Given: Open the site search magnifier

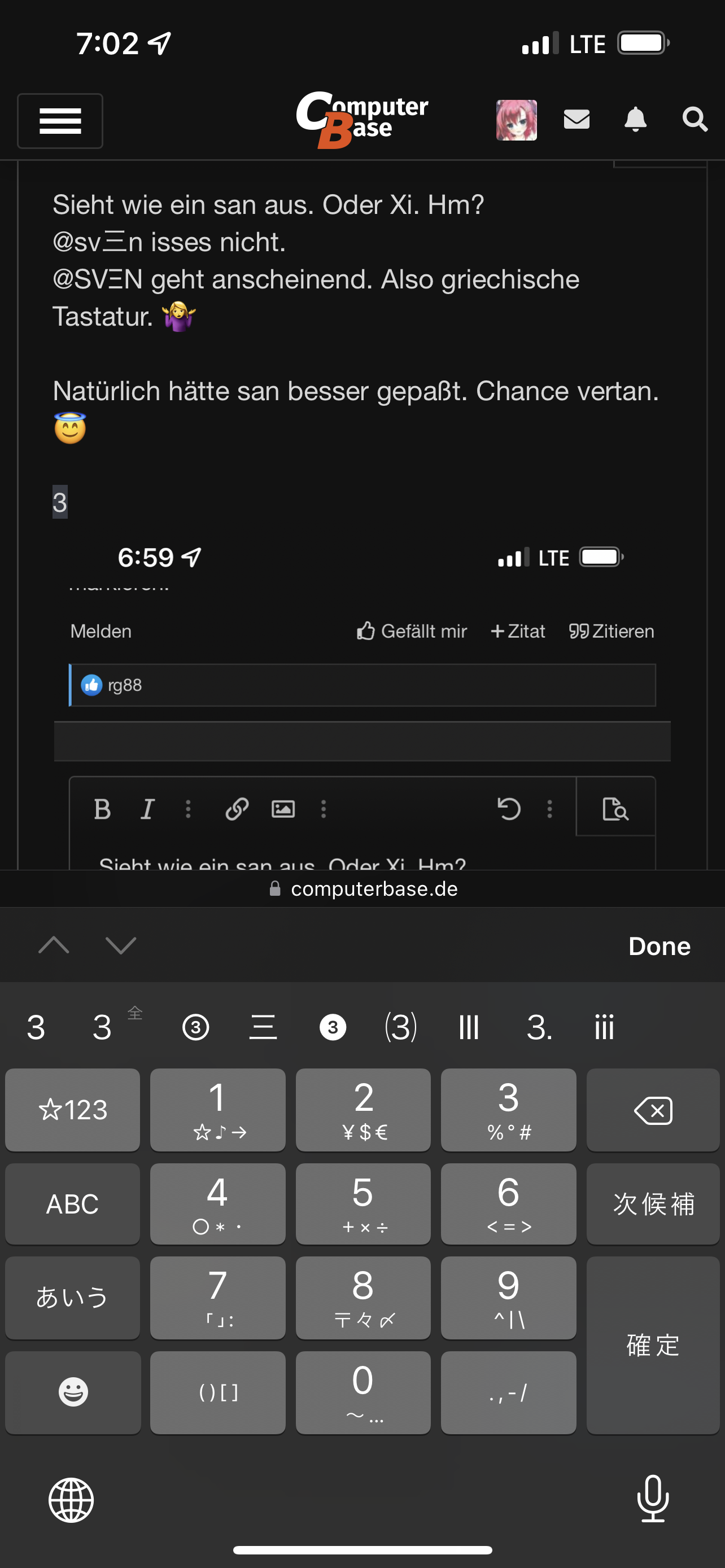Looking at the screenshot, I should pyautogui.click(x=694, y=119).
